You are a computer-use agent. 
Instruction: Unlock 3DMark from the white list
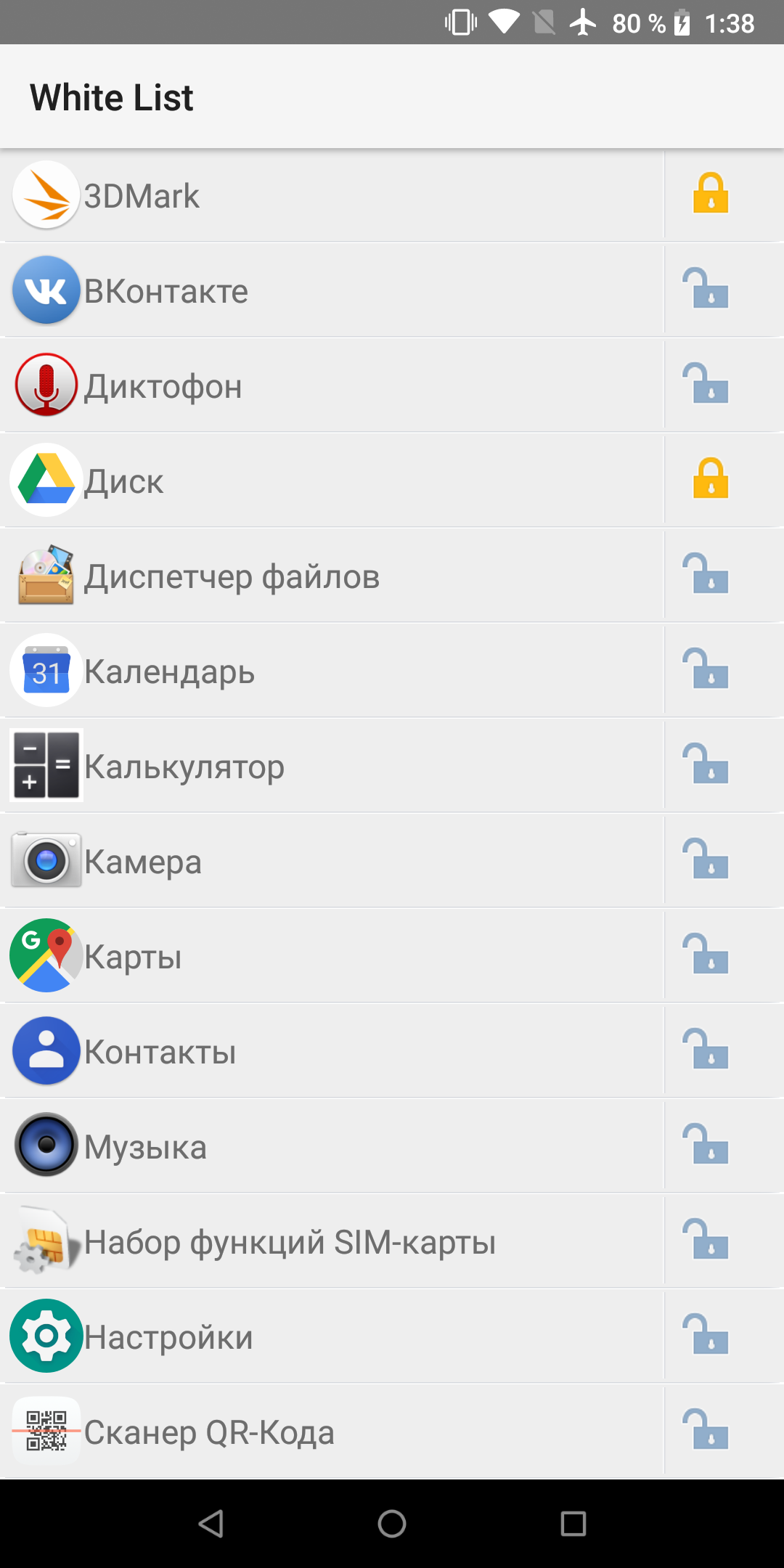[711, 193]
